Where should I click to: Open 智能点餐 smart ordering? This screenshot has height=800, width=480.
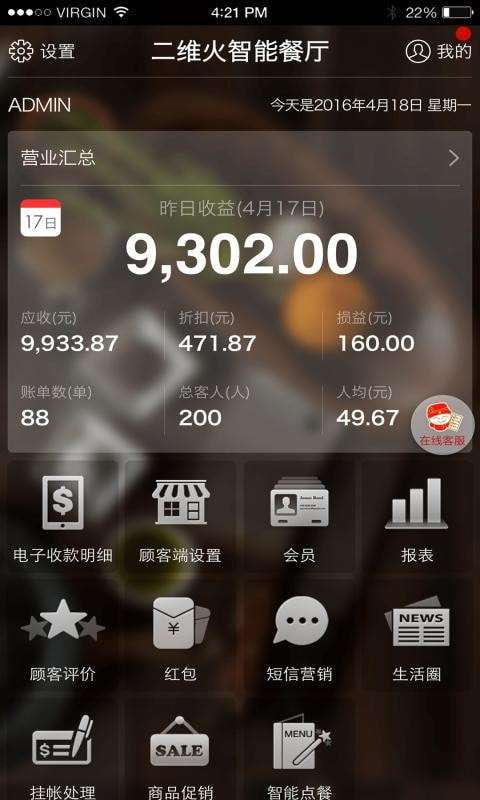click(299, 750)
